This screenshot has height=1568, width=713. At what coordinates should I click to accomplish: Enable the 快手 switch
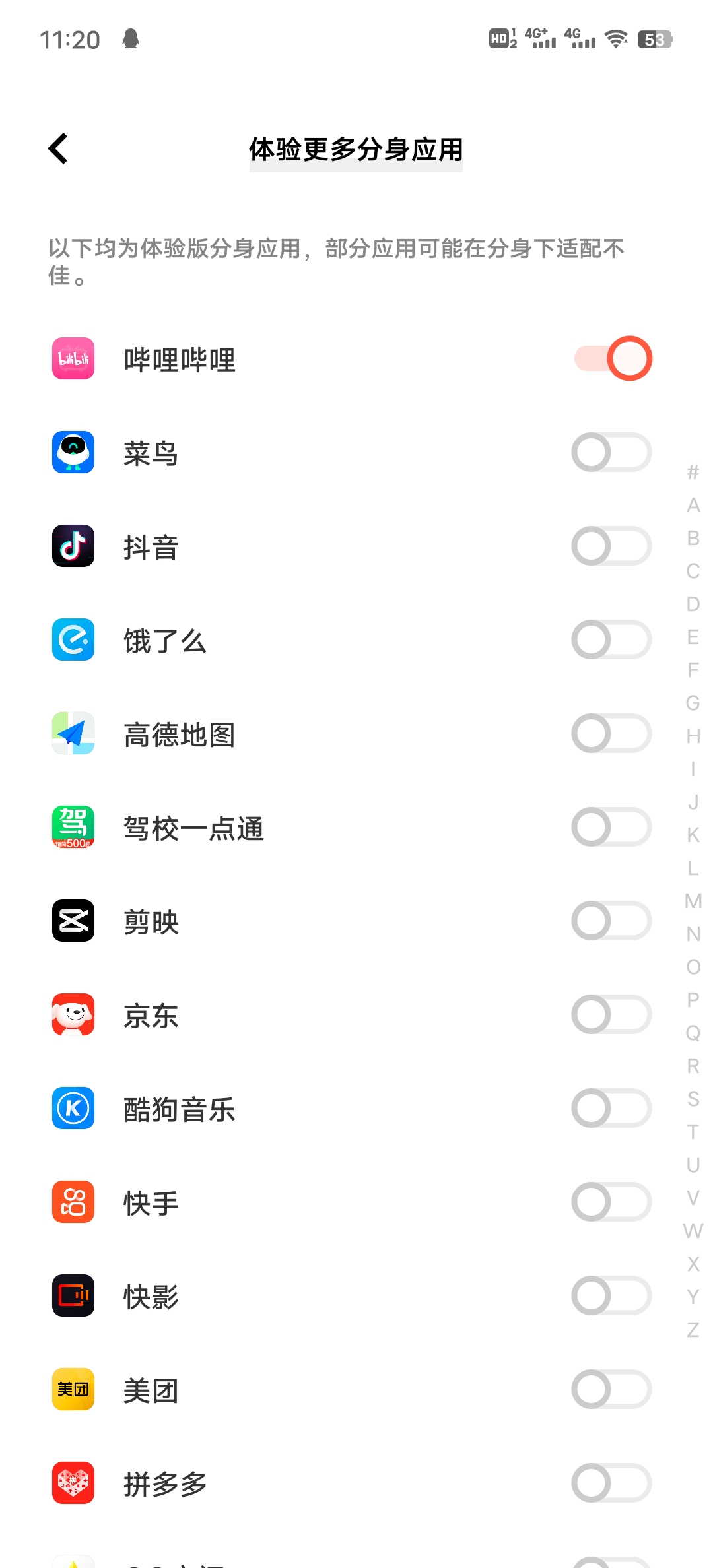[x=611, y=1202]
